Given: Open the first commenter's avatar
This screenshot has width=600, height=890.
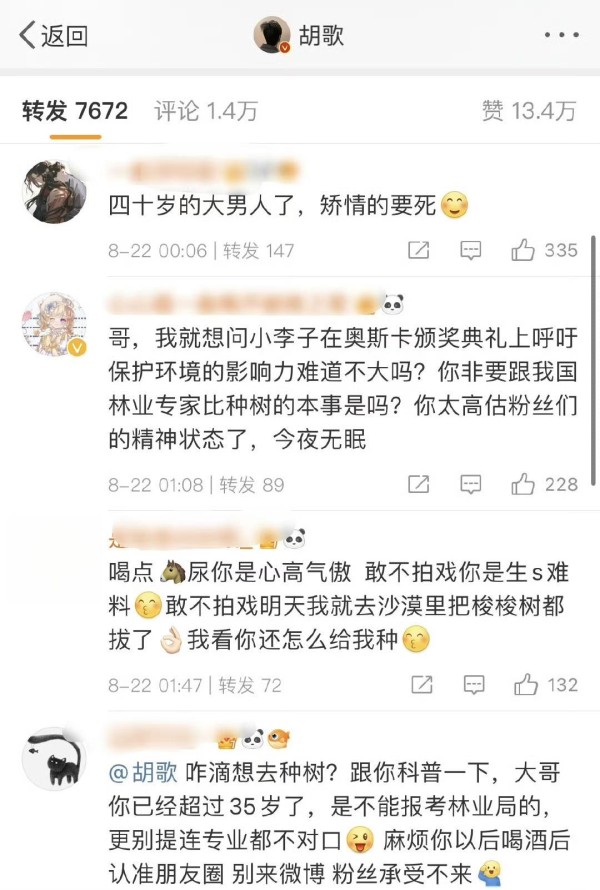Looking at the screenshot, I should coord(53,190).
